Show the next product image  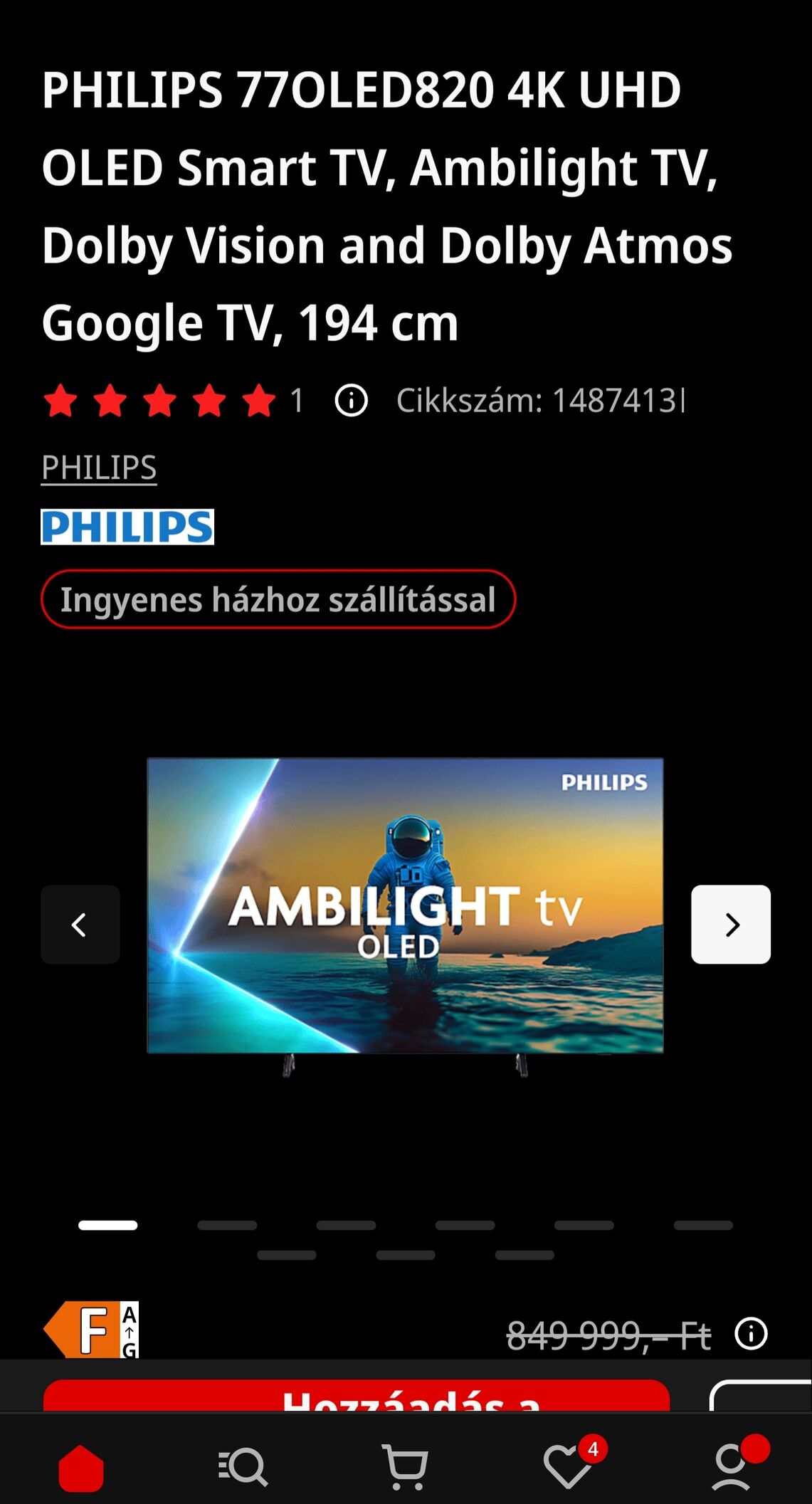(x=730, y=925)
